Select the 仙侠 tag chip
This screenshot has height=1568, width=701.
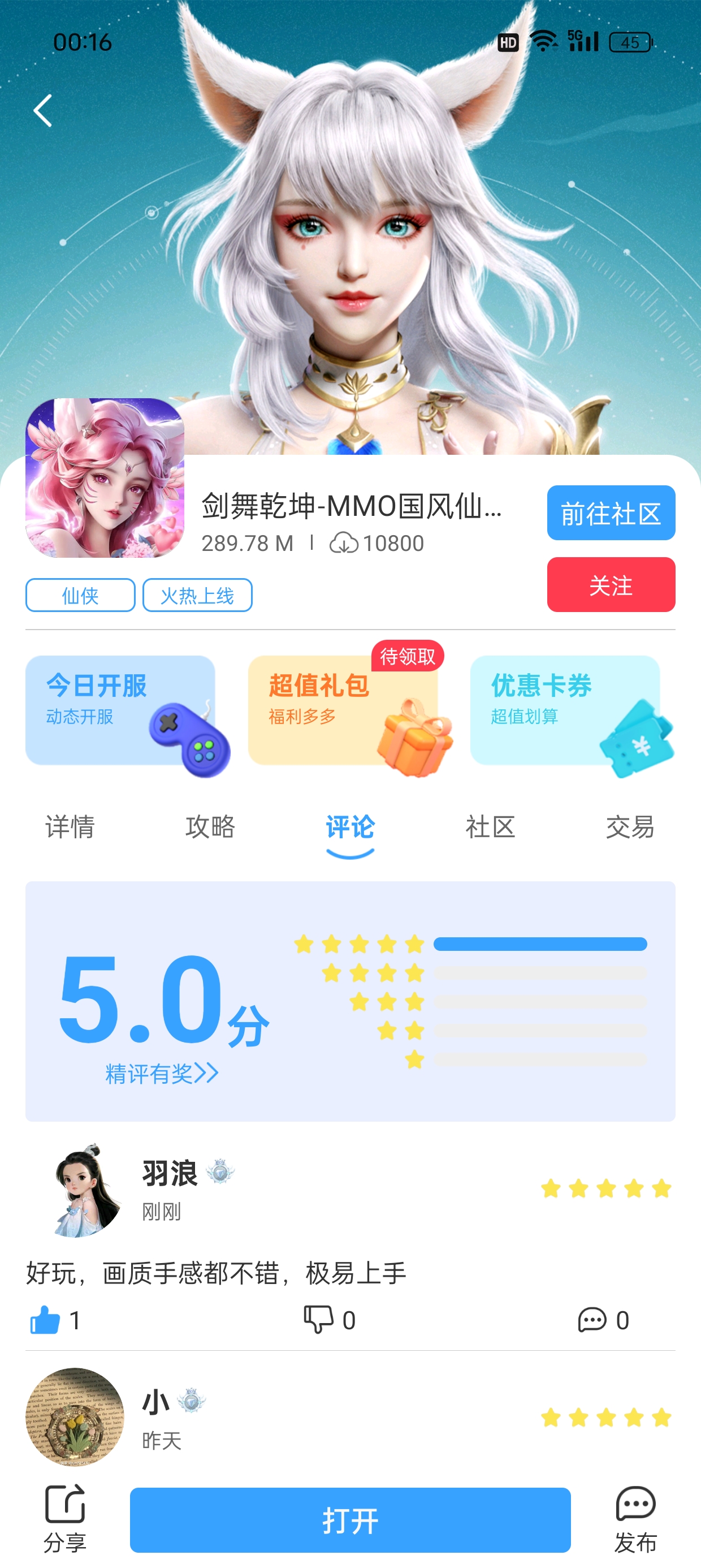coord(80,595)
